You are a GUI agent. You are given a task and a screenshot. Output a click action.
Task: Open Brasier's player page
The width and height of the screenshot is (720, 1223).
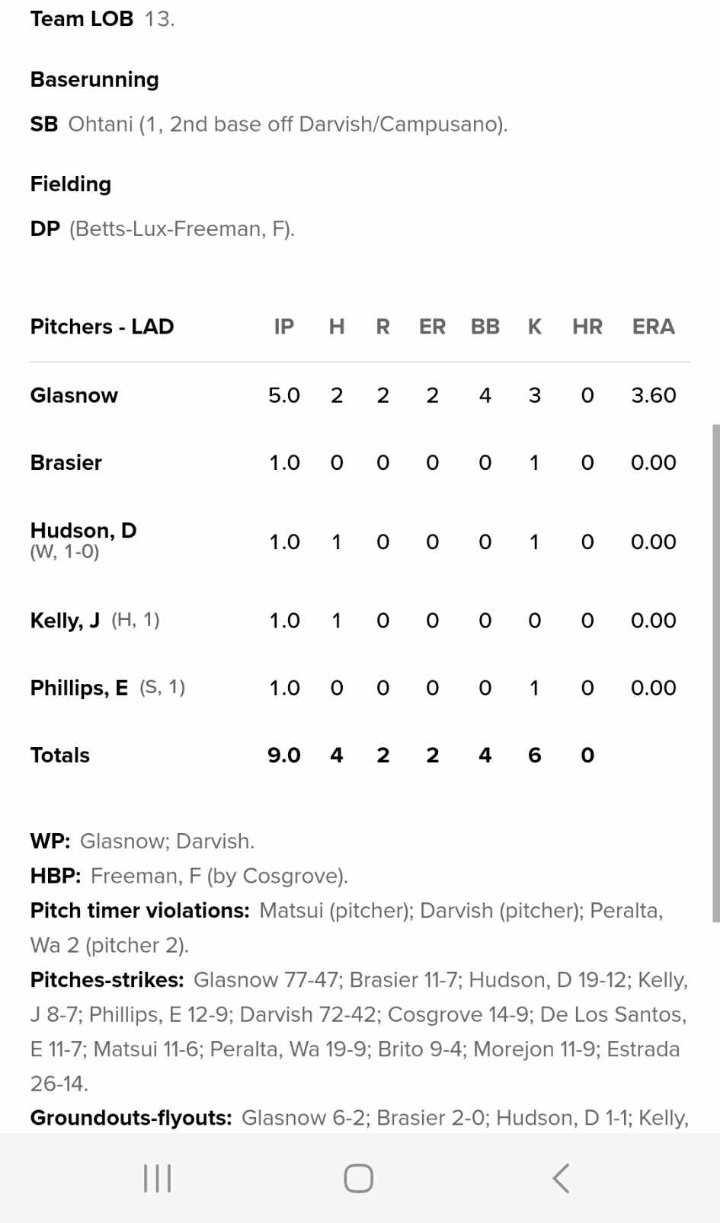click(x=66, y=462)
